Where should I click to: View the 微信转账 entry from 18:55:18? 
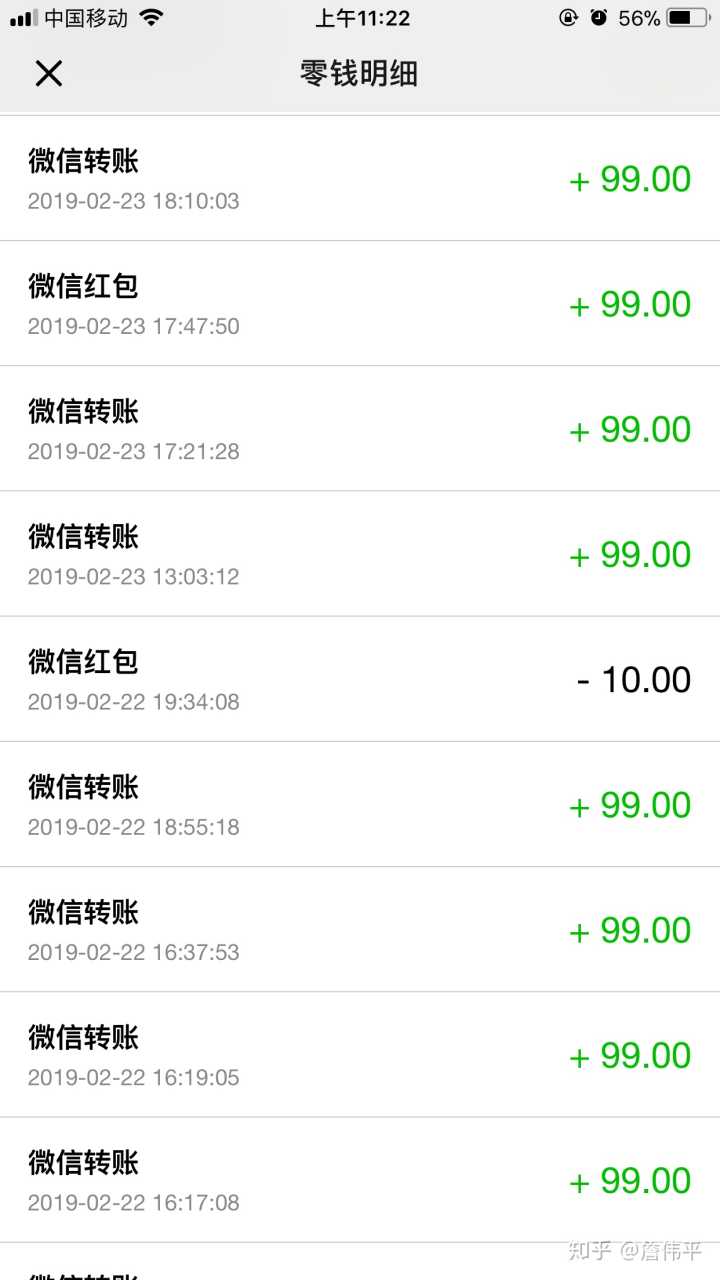(360, 804)
